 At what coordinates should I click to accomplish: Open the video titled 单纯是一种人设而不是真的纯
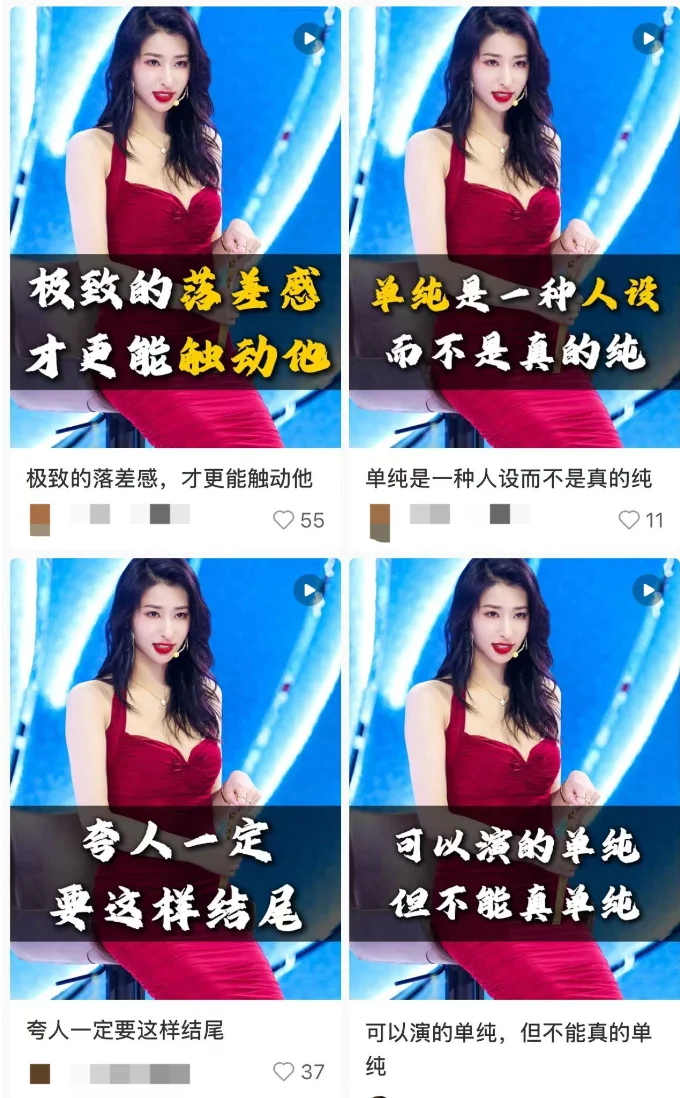[514, 227]
